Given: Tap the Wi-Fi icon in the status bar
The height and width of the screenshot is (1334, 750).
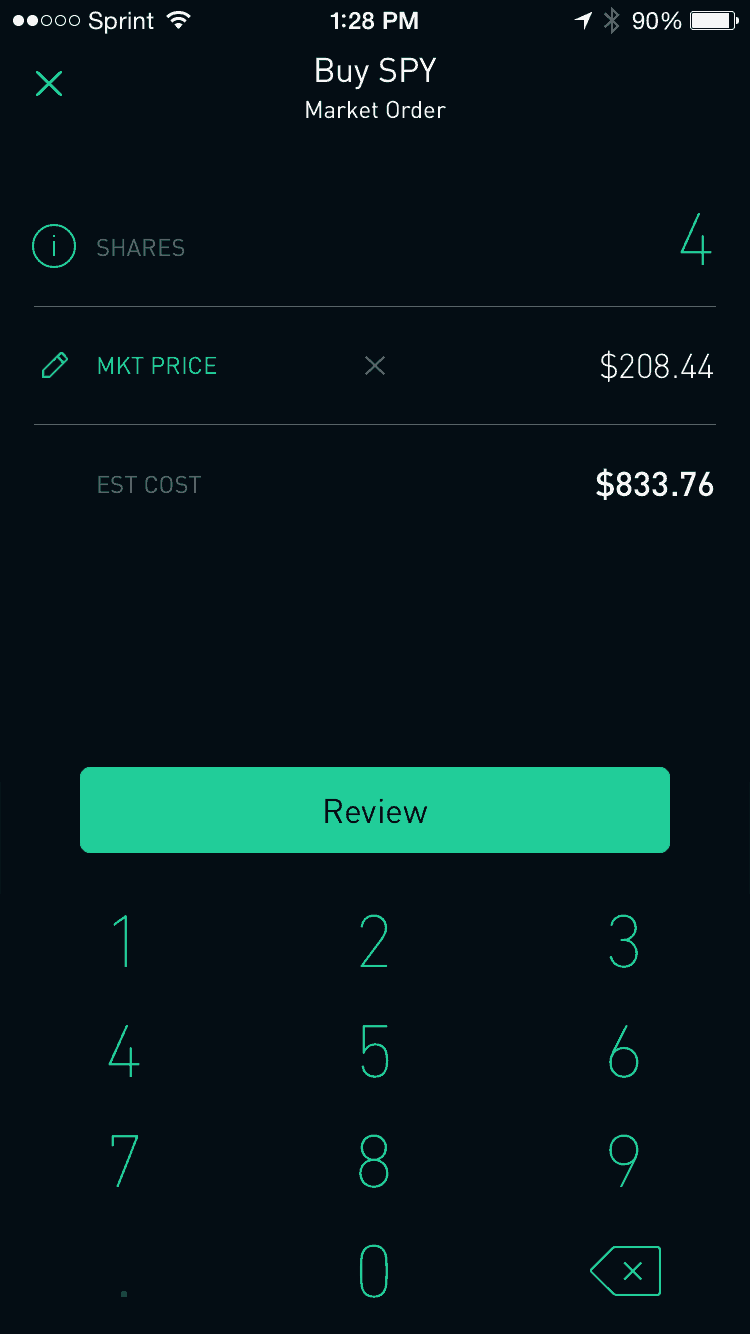Looking at the screenshot, I should pos(180,18).
